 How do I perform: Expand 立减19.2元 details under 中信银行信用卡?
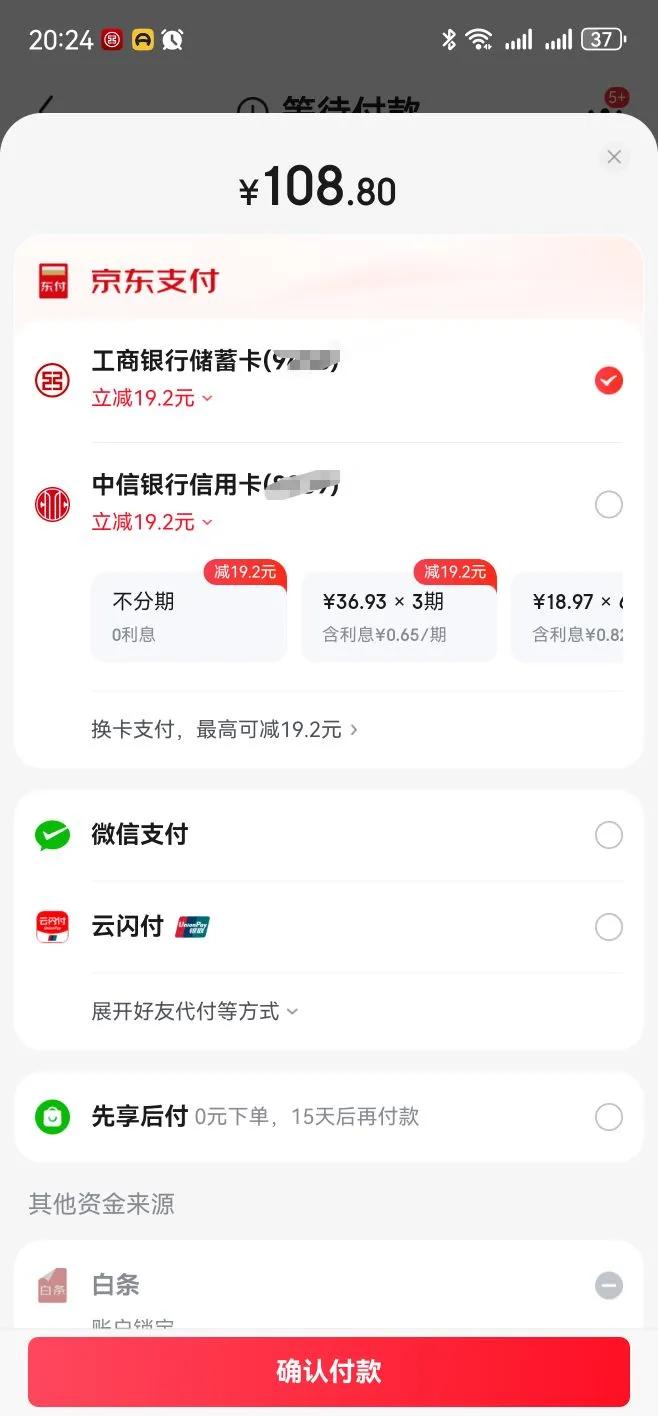point(152,522)
